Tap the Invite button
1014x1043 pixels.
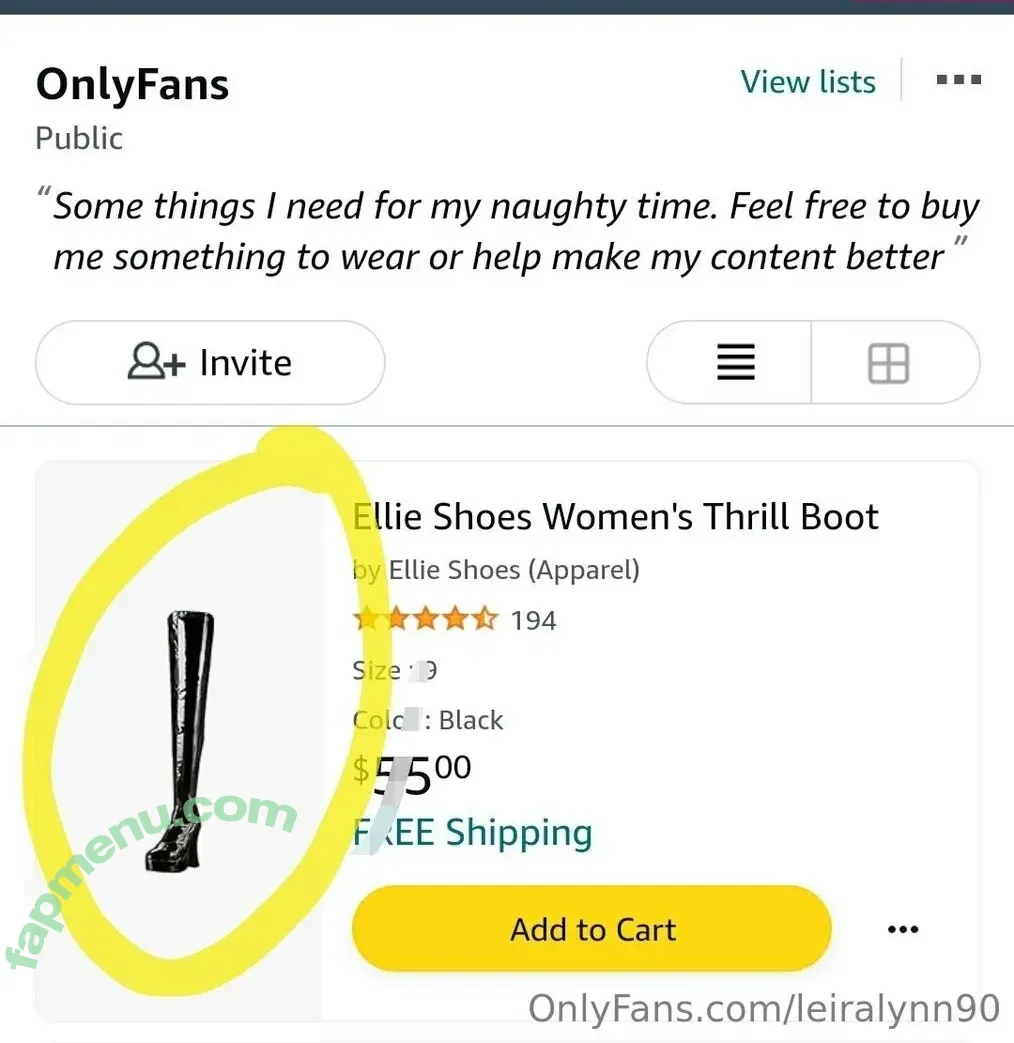pyautogui.click(x=210, y=362)
